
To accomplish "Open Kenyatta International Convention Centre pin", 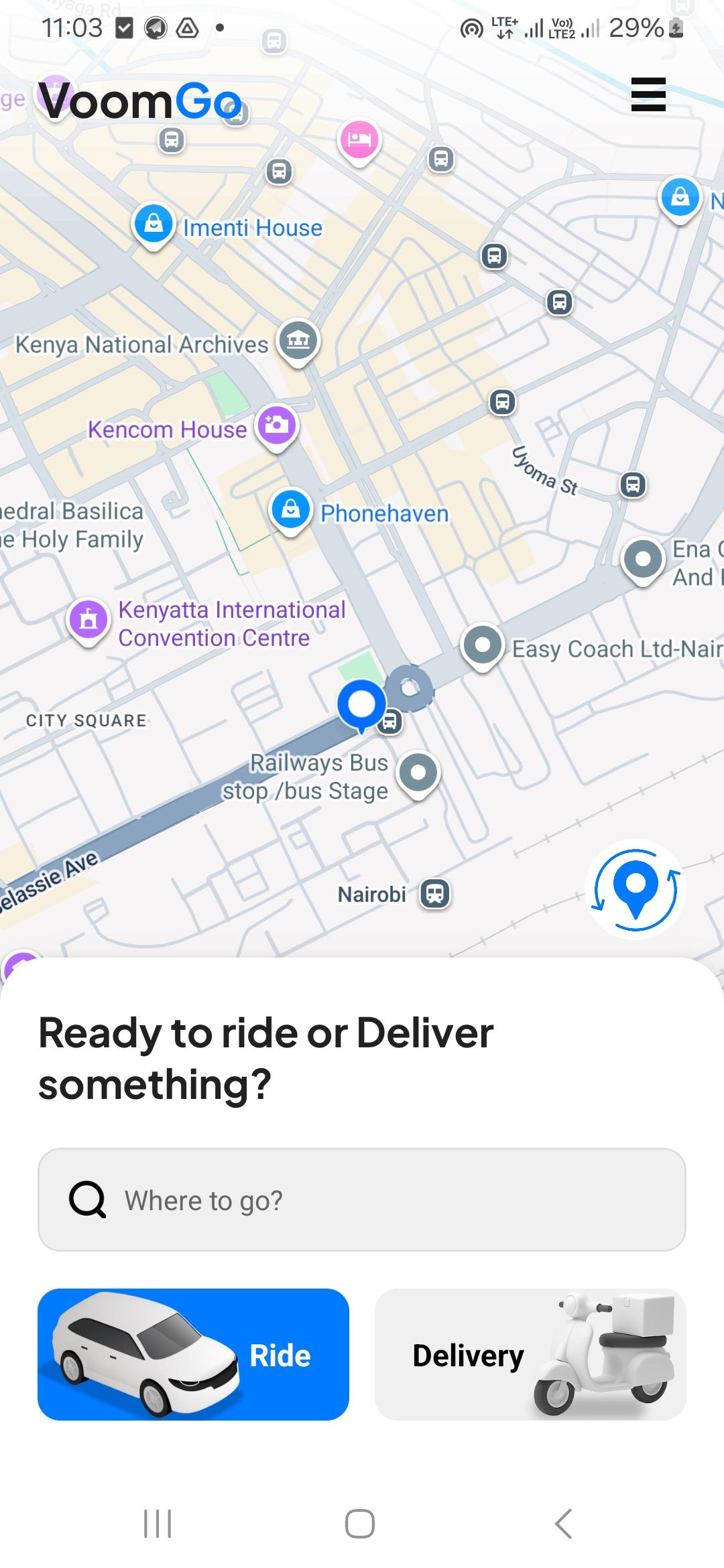I will tap(88, 620).
